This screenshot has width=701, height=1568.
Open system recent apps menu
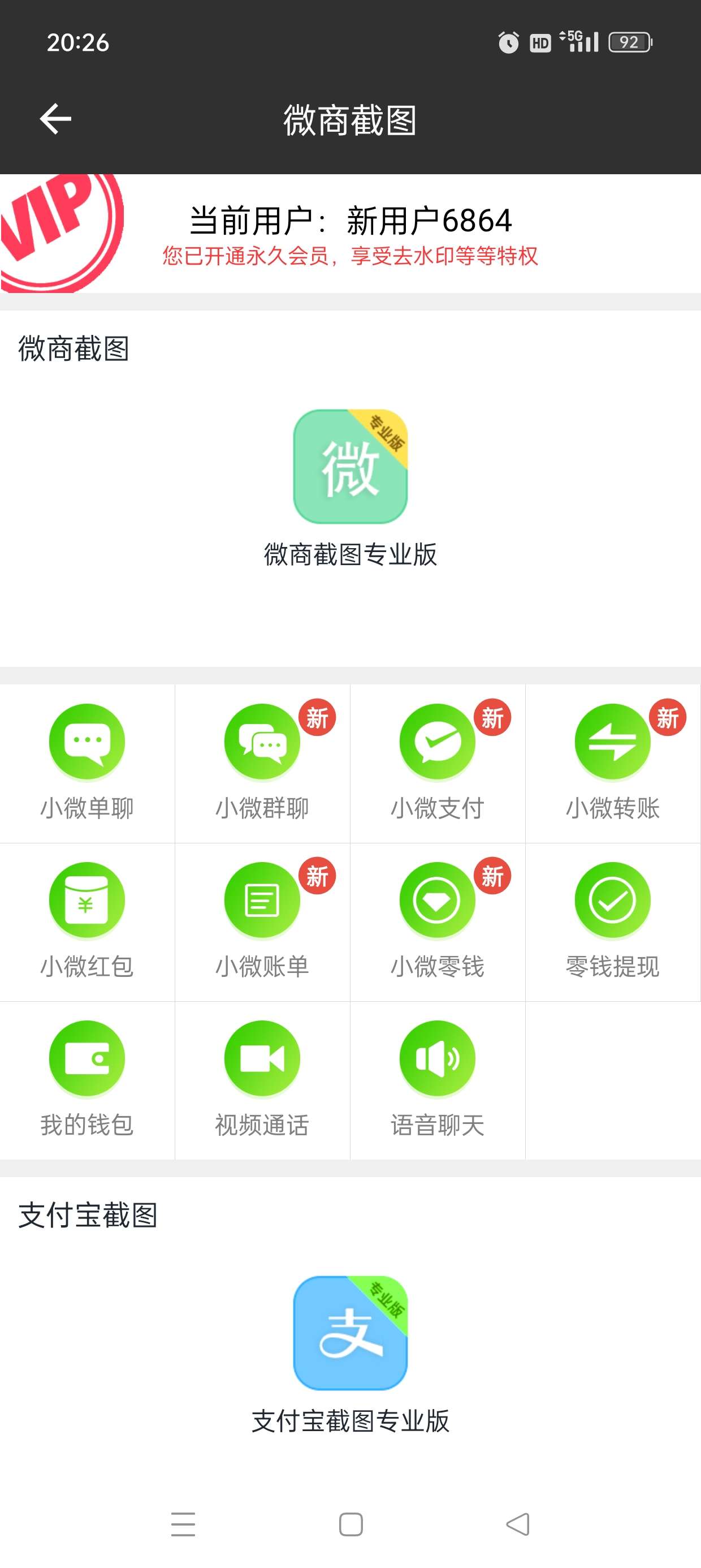tap(183, 1525)
